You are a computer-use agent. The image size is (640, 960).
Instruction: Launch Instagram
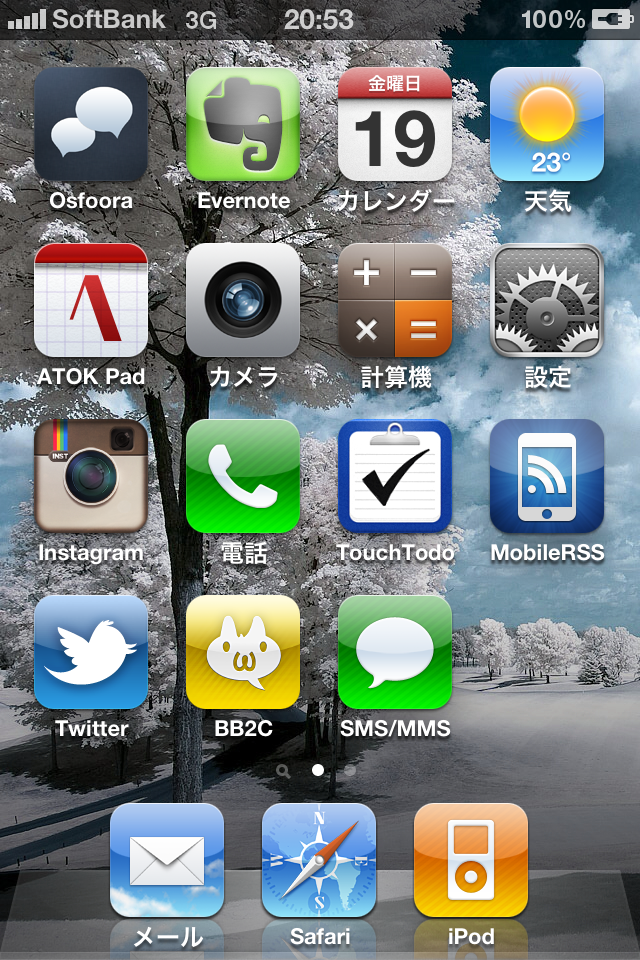91,476
